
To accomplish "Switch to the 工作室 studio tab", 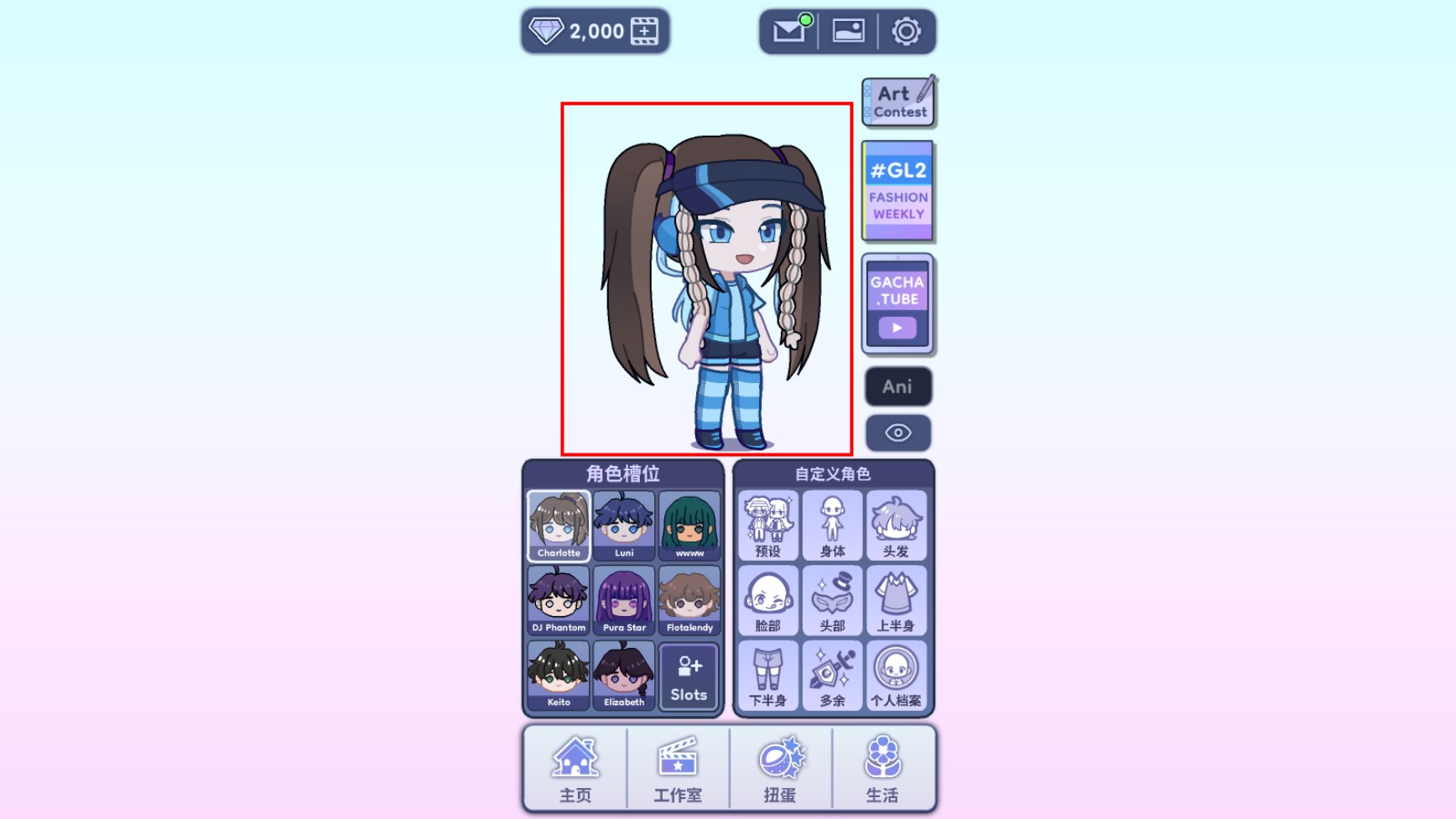I will [x=678, y=770].
